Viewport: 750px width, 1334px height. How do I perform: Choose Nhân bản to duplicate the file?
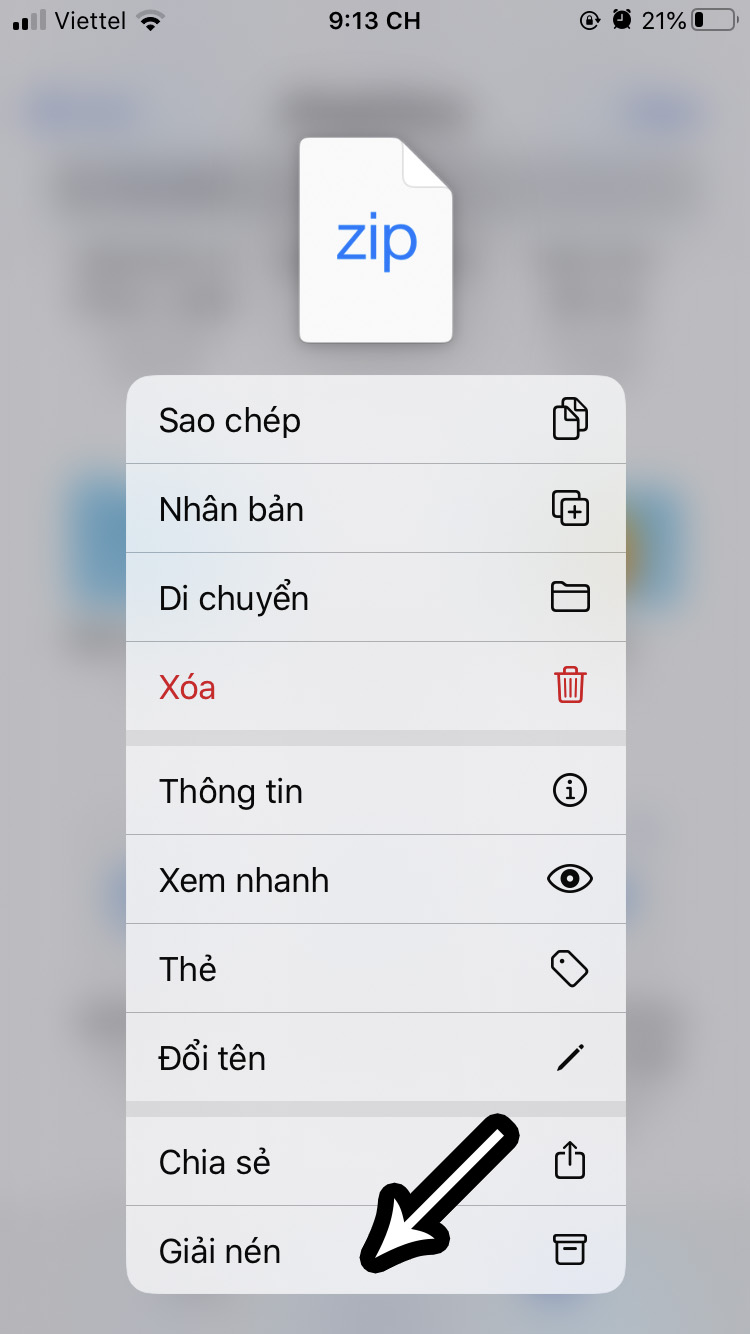375,509
